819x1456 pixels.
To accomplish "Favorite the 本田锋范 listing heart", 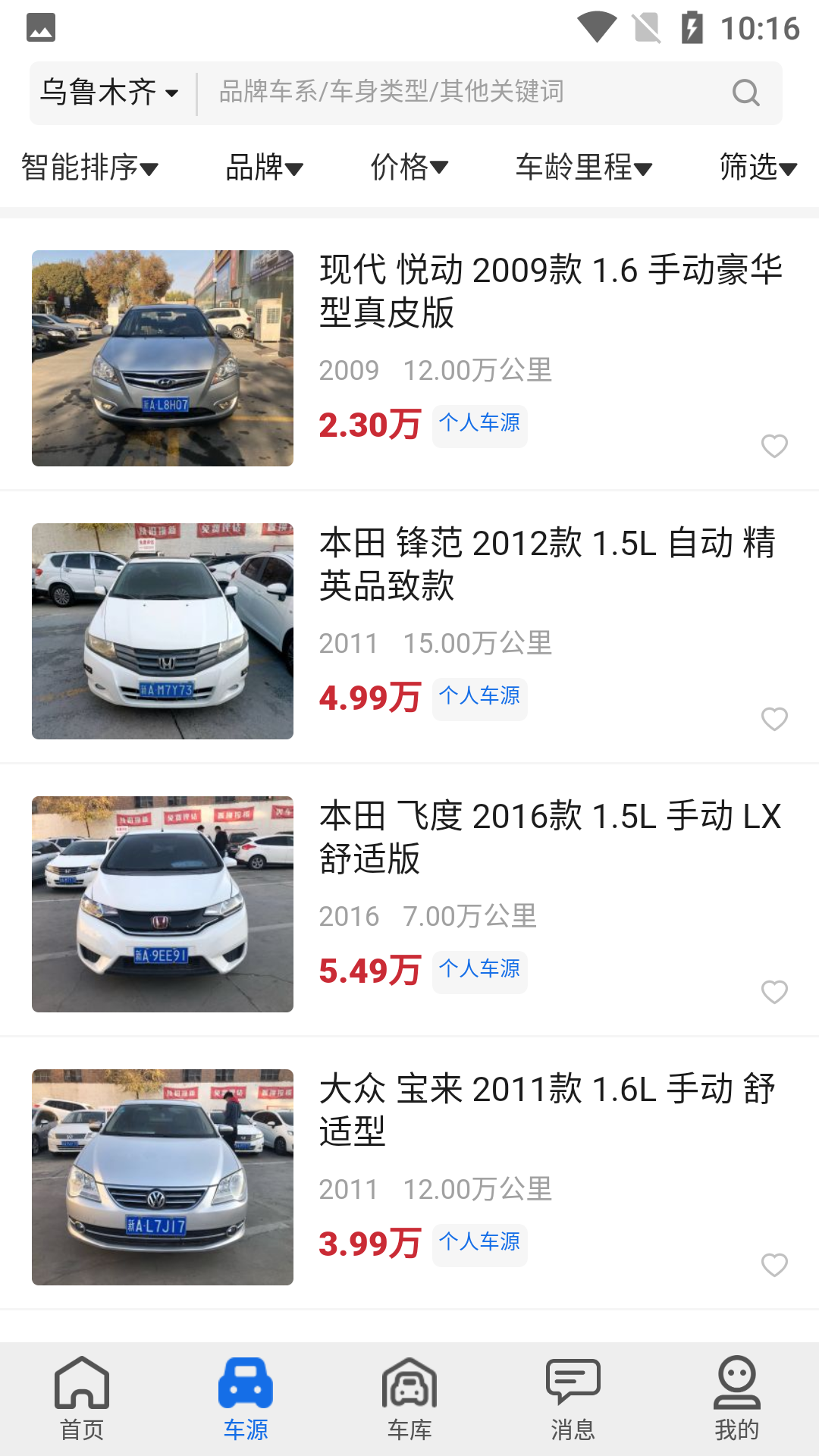I will [775, 717].
